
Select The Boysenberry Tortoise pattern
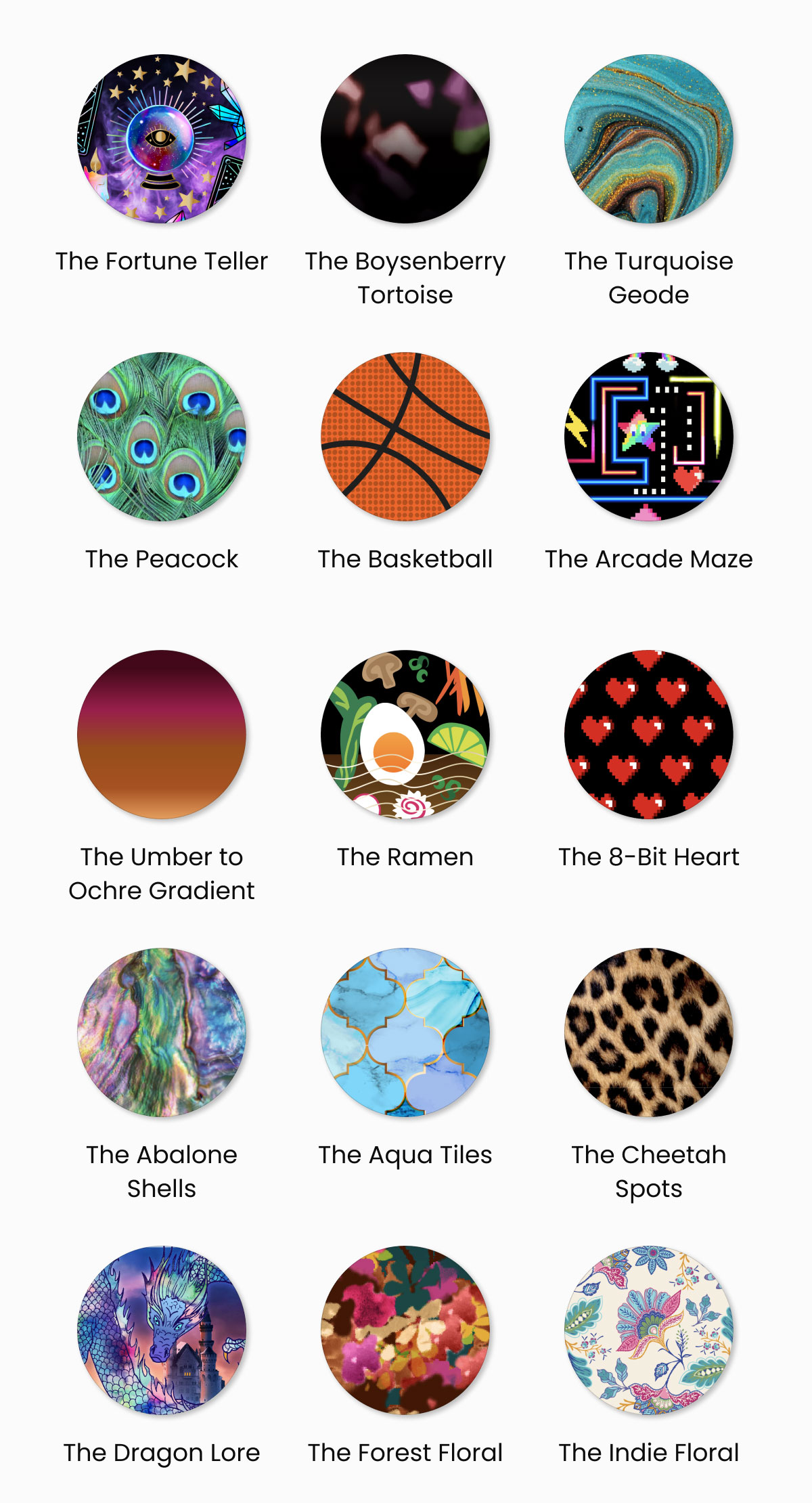(x=405, y=139)
